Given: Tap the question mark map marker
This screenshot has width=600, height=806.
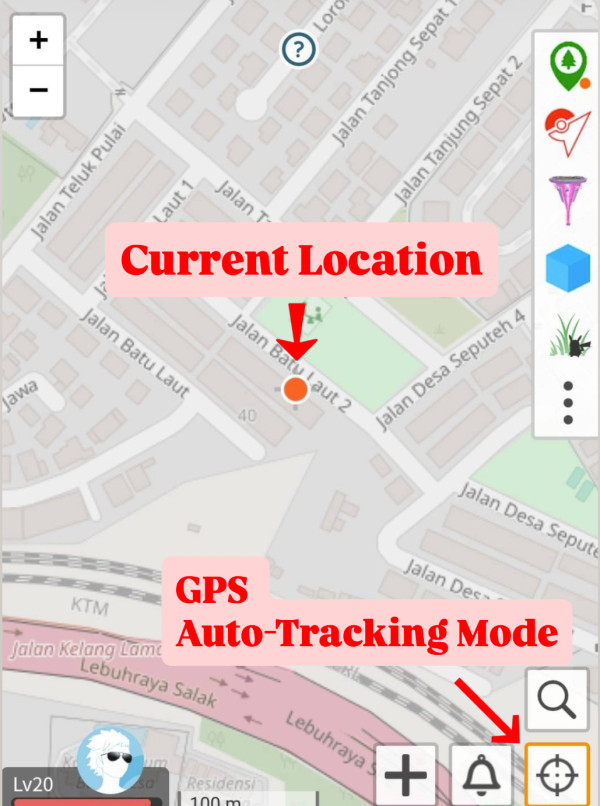Looking at the screenshot, I should (x=298, y=48).
